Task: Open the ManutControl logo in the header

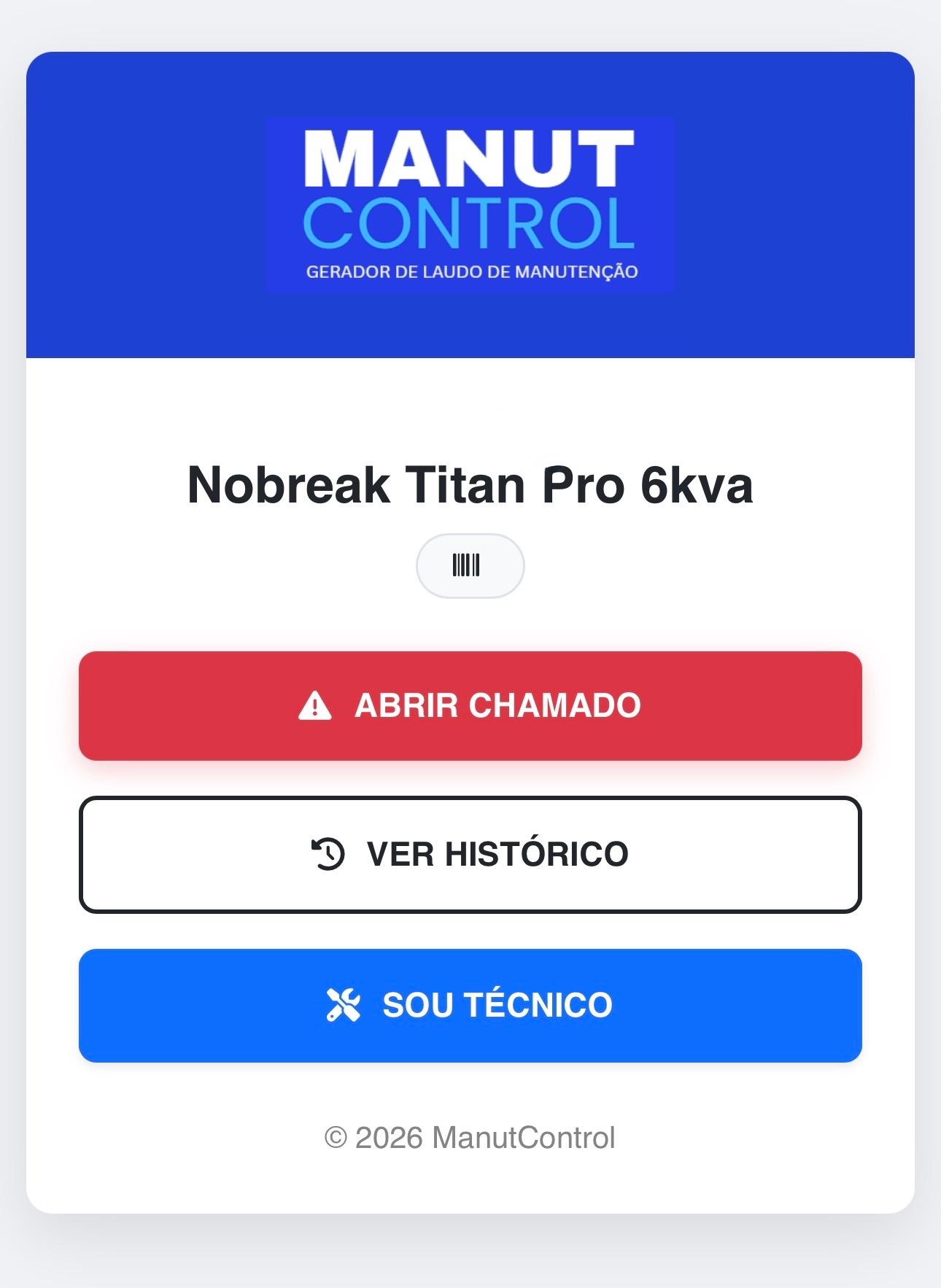Action: pos(470,205)
